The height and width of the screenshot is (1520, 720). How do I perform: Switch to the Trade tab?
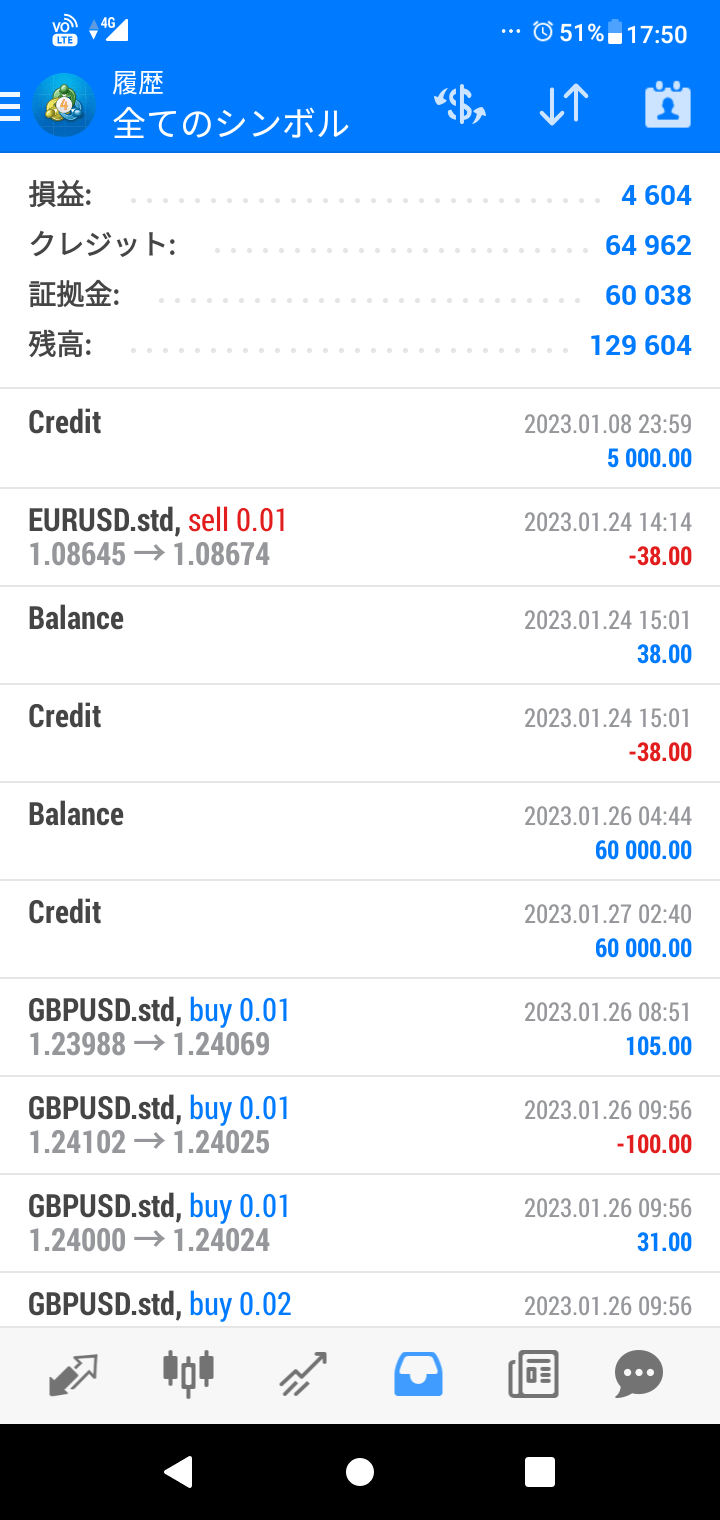click(x=303, y=1374)
